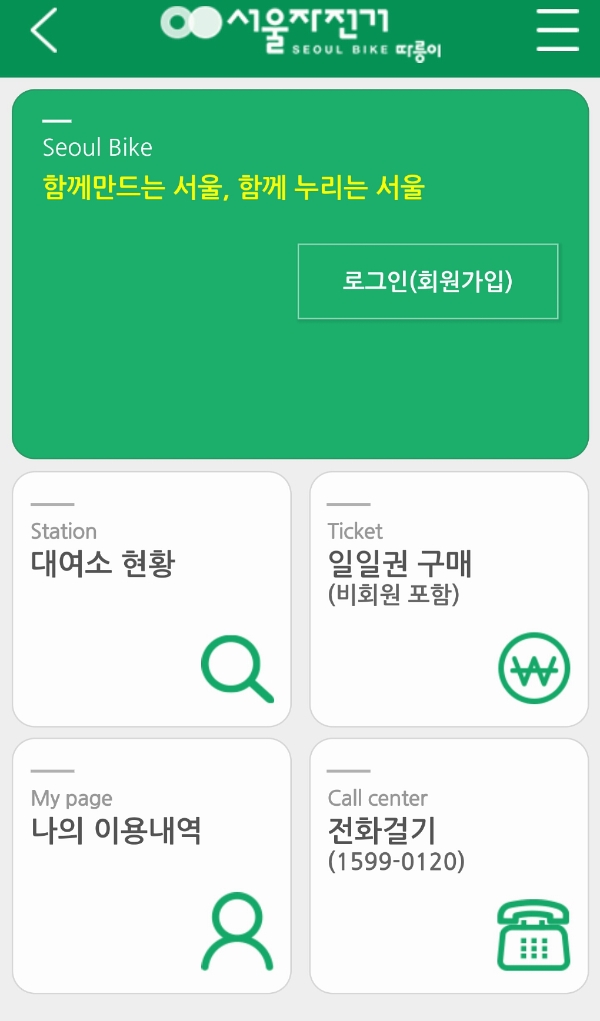Open the Station 대여소 현황 card
The image size is (600, 1021).
pos(151,599)
